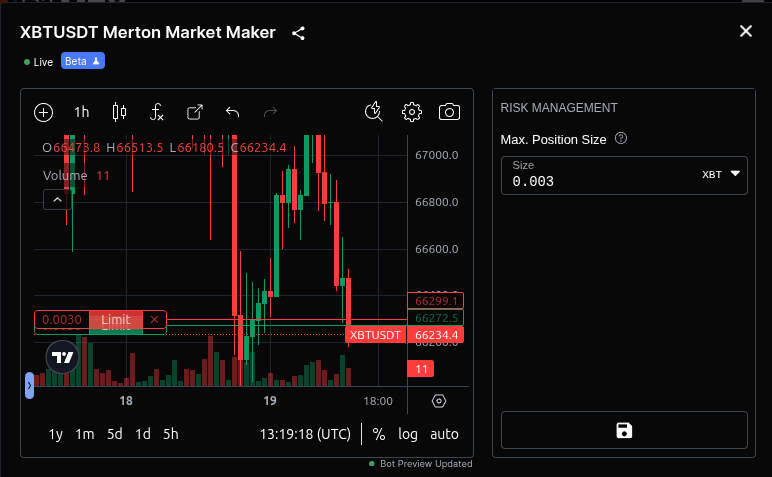Share the XBTUSDT bot
This screenshot has height=477, width=772.
pyautogui.click(x=298, y=33)
